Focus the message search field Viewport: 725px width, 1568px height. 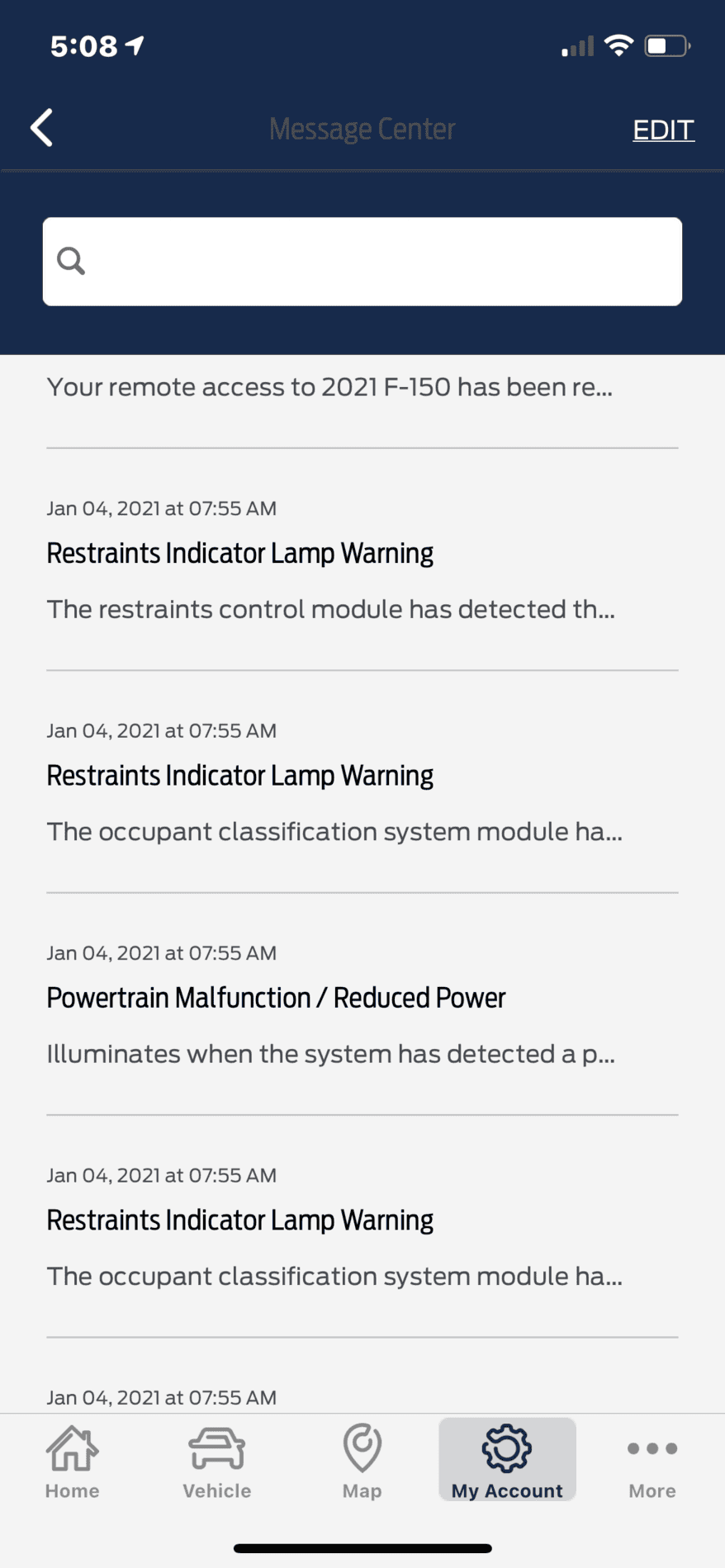[x=362, y=262]
